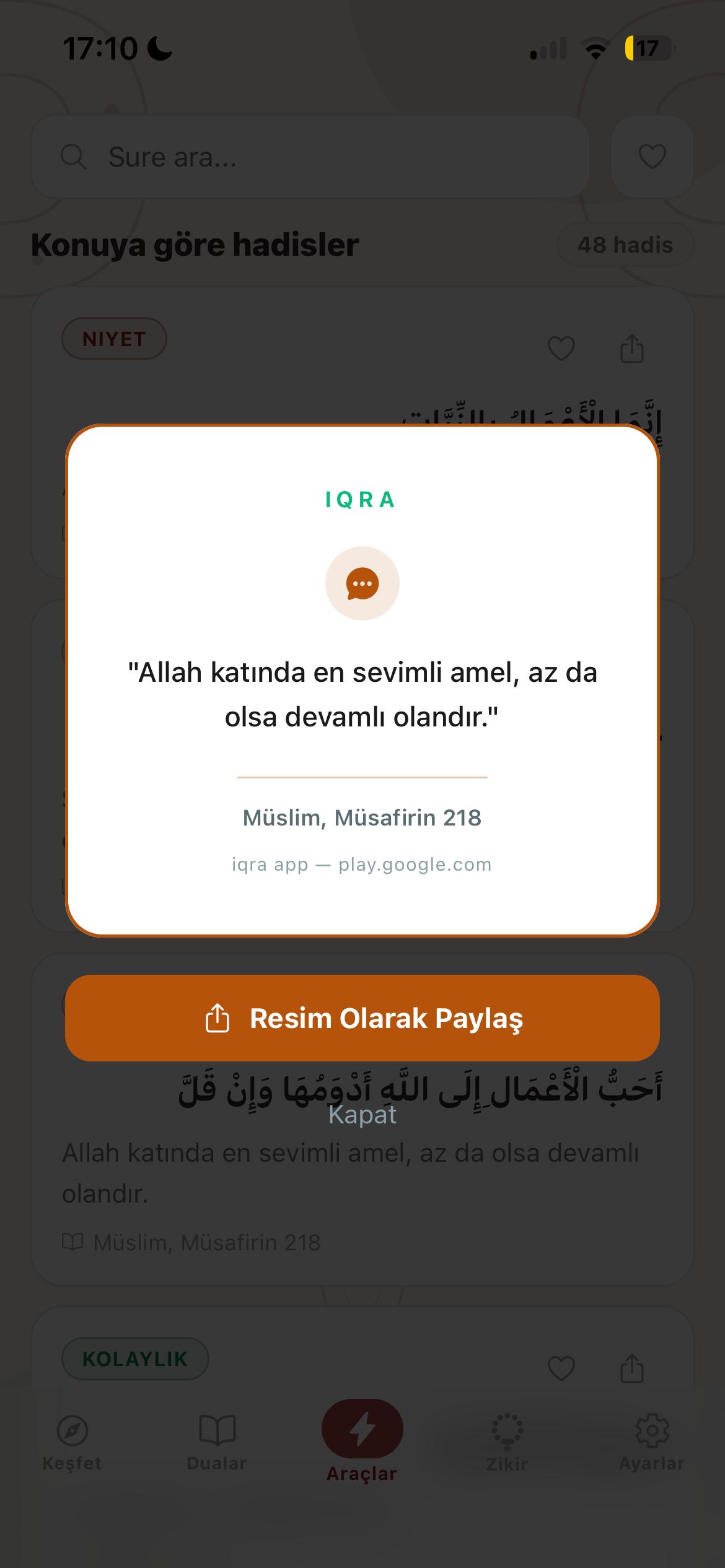Share the Niyet hadith card
Screen dimensions: 725x1568
pyautogui.click(x=632, y=348)
